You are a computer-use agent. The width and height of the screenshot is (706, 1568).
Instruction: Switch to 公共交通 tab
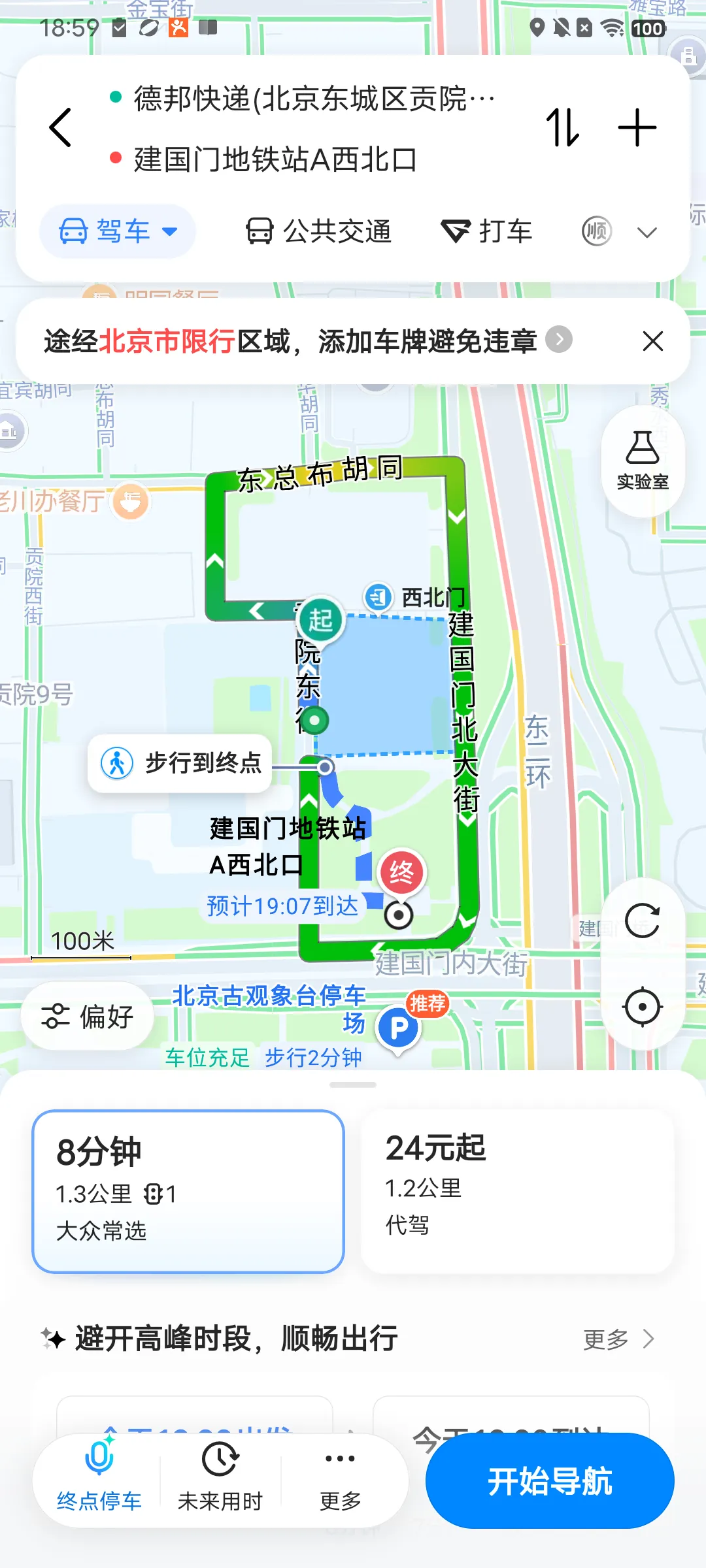[318, 231]
